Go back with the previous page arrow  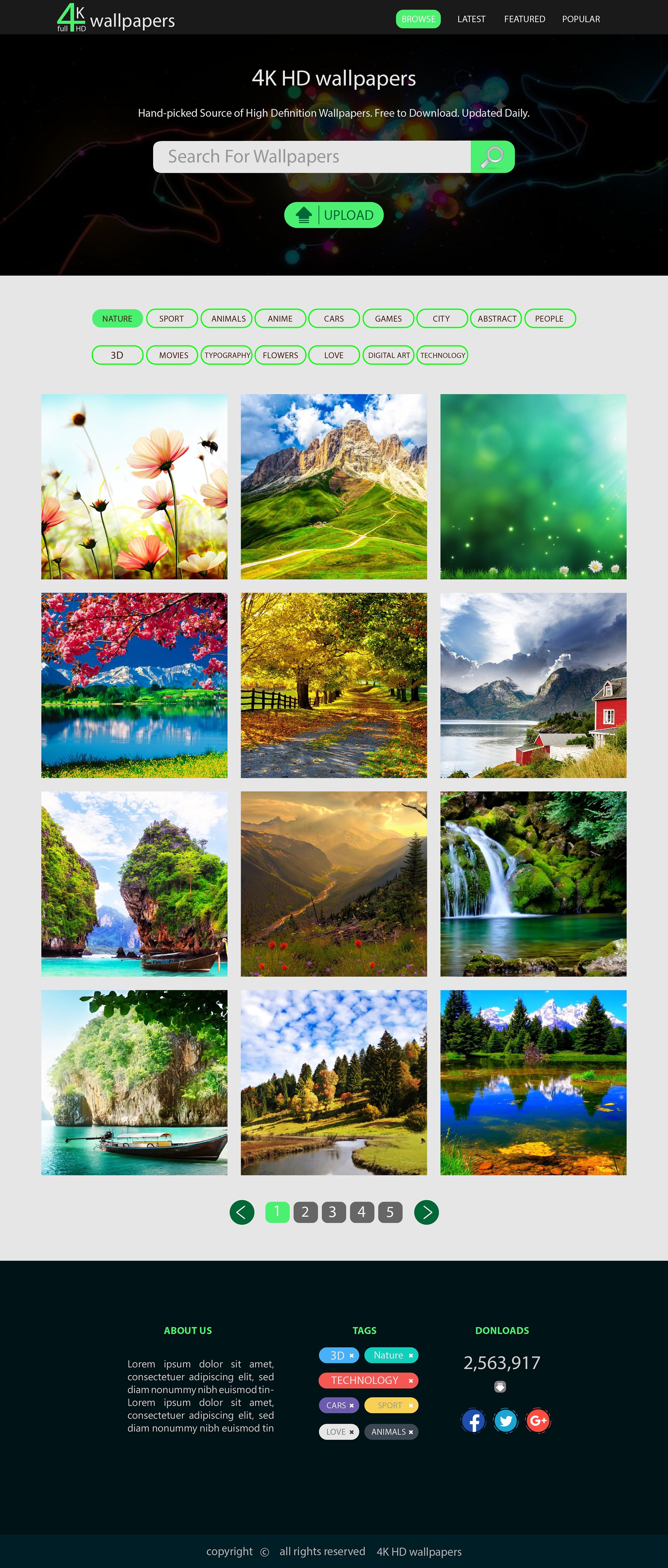coord(242,1212)
